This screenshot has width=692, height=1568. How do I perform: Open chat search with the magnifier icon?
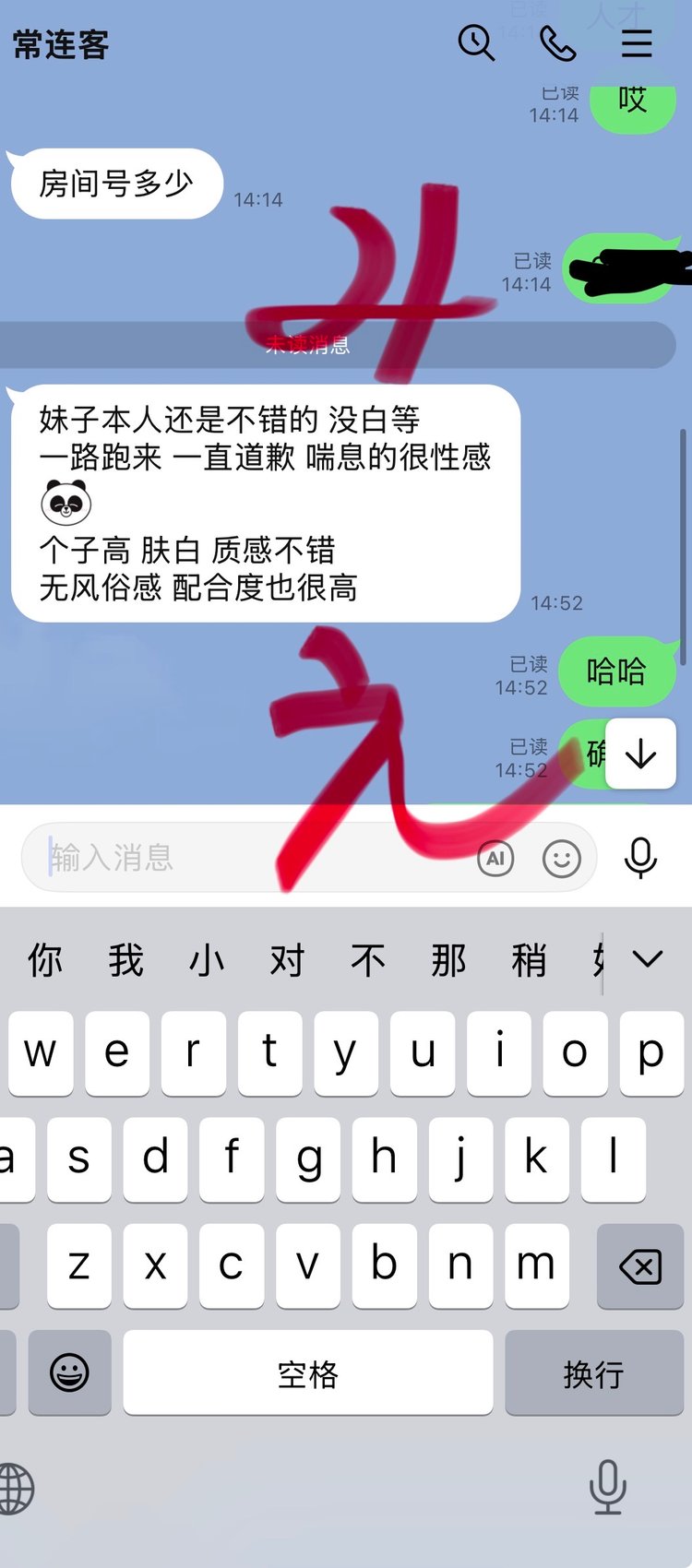(476, 42)
